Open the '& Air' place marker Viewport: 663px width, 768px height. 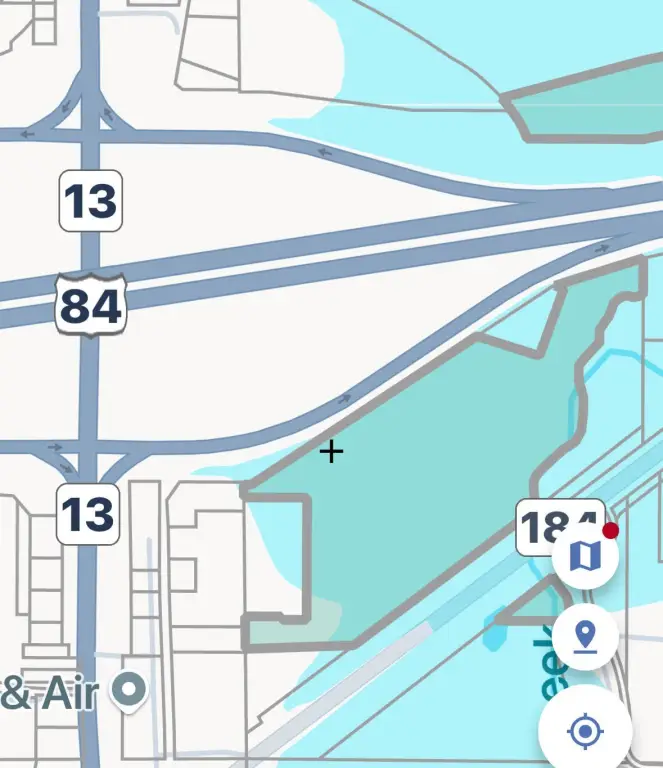(x=129, y=689)
